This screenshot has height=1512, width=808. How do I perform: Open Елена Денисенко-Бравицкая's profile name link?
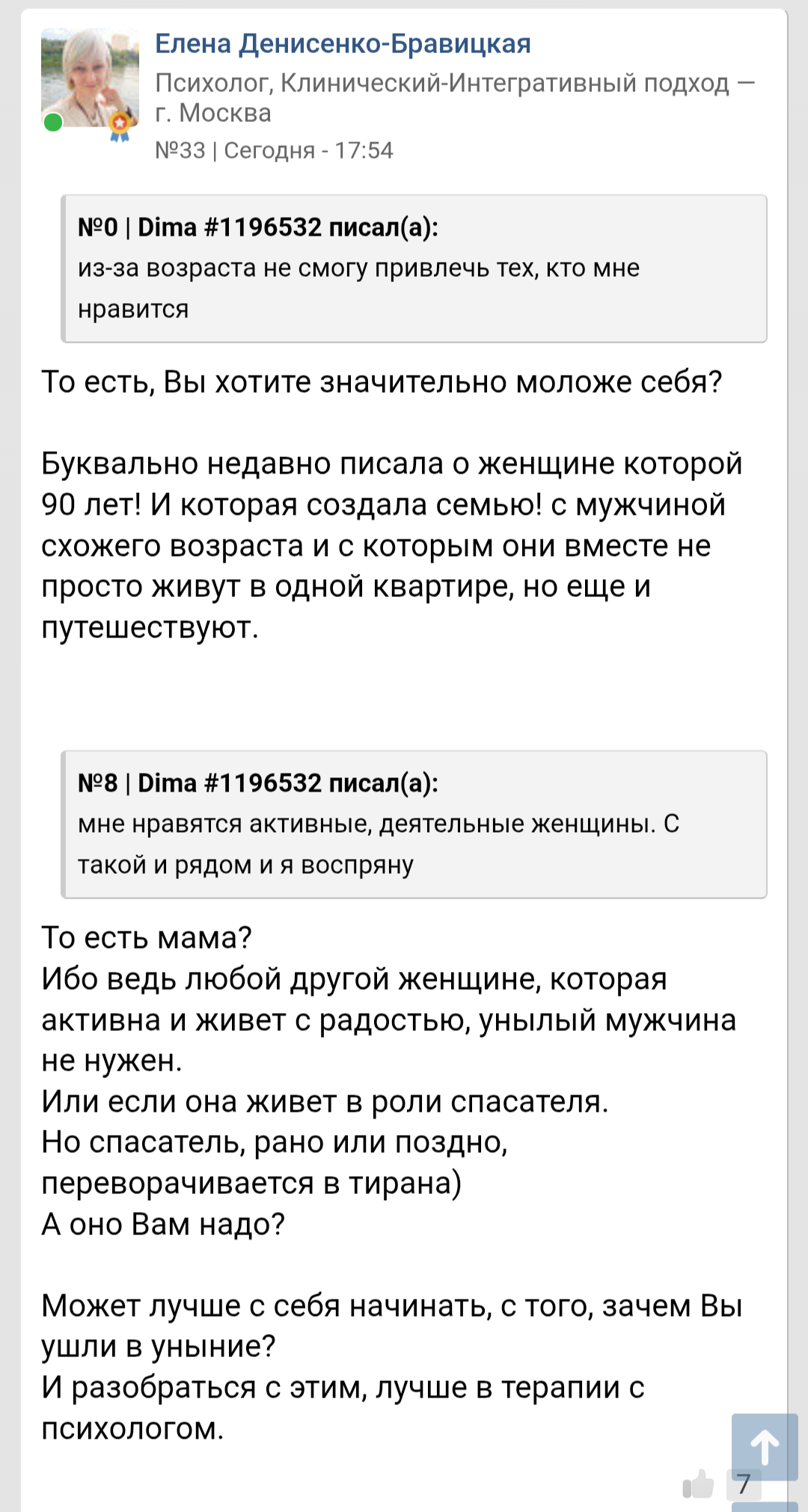343,45
